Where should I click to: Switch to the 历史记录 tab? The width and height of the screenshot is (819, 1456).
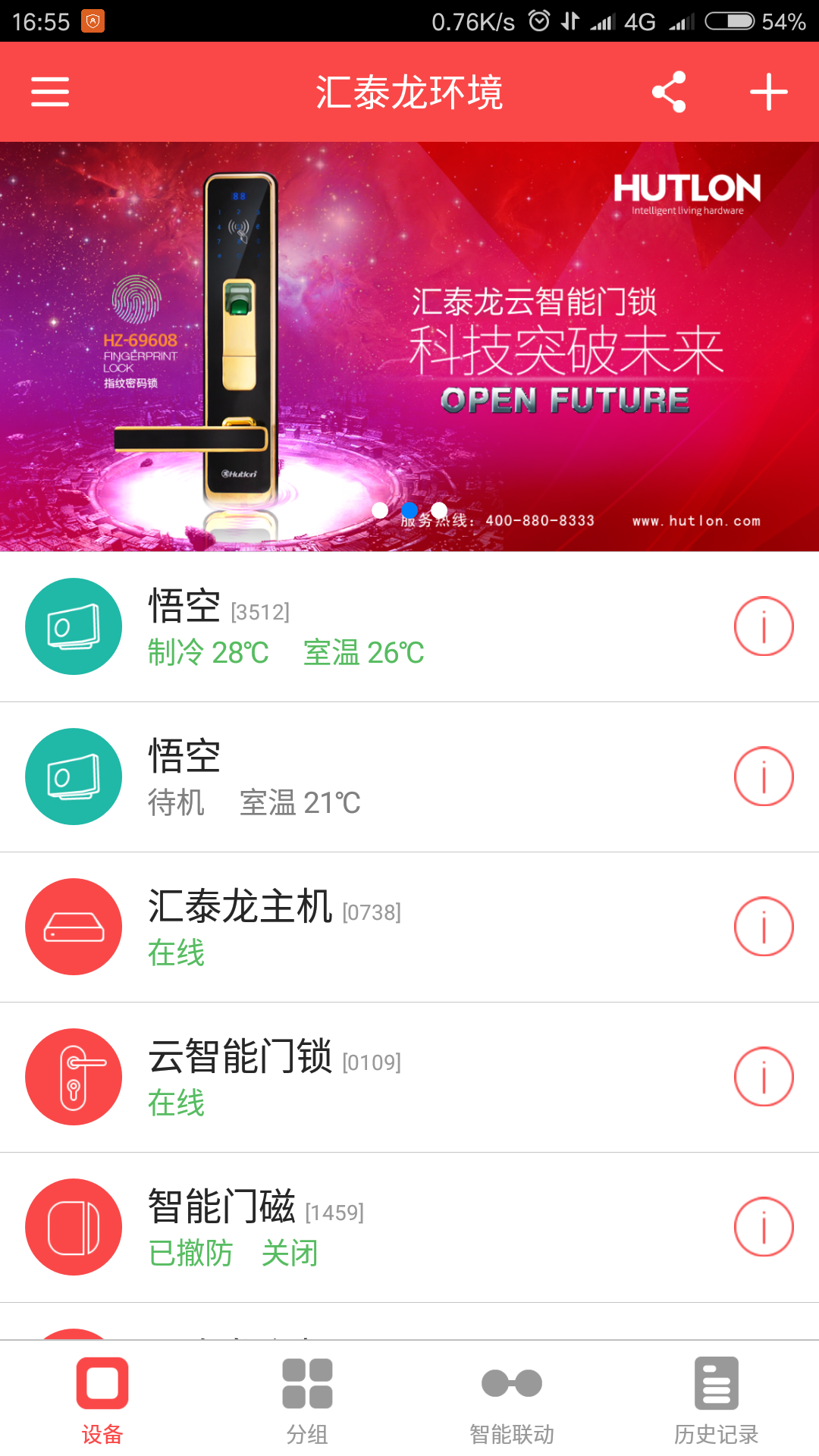point(717,1399)
